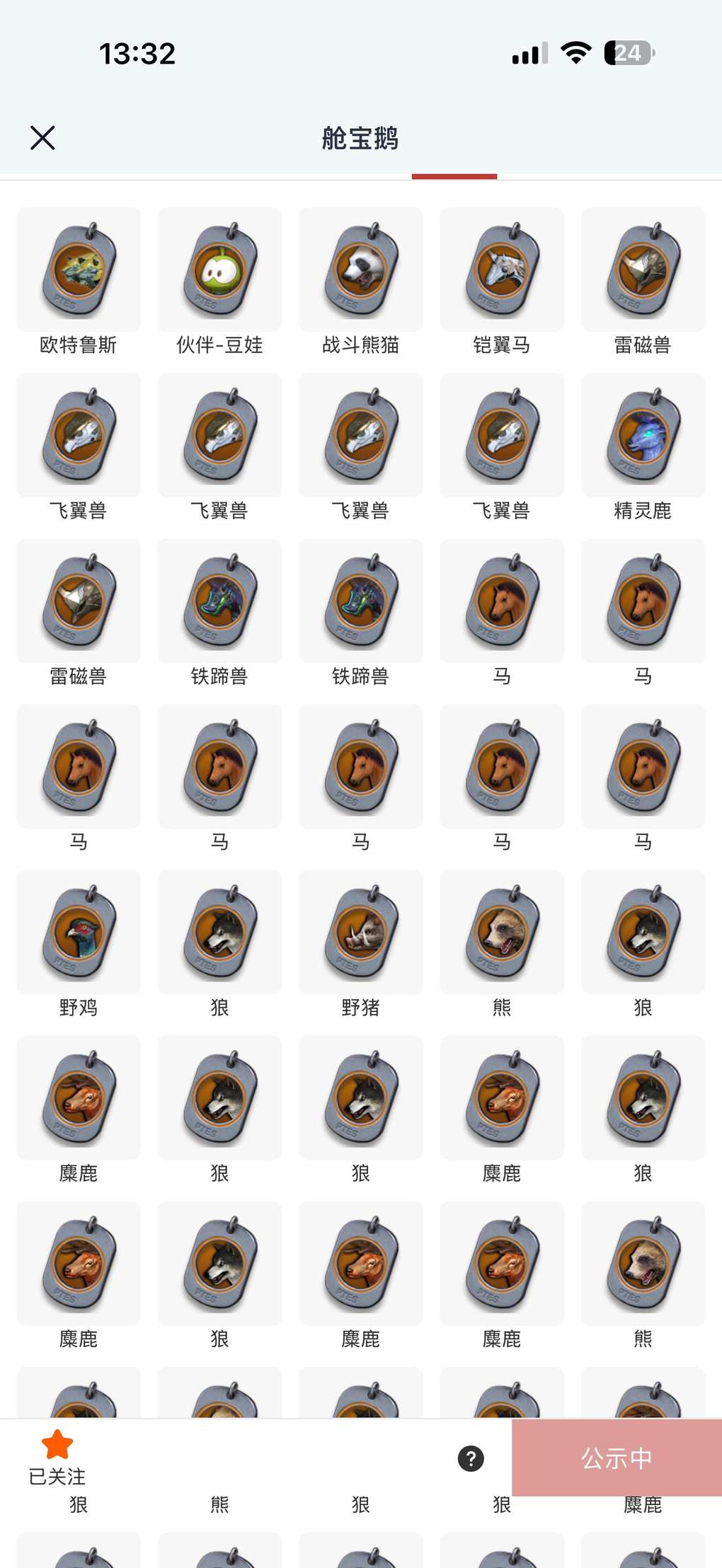Open the 铠翼马 item tile
722x1568 pixels.
(502, 270)
